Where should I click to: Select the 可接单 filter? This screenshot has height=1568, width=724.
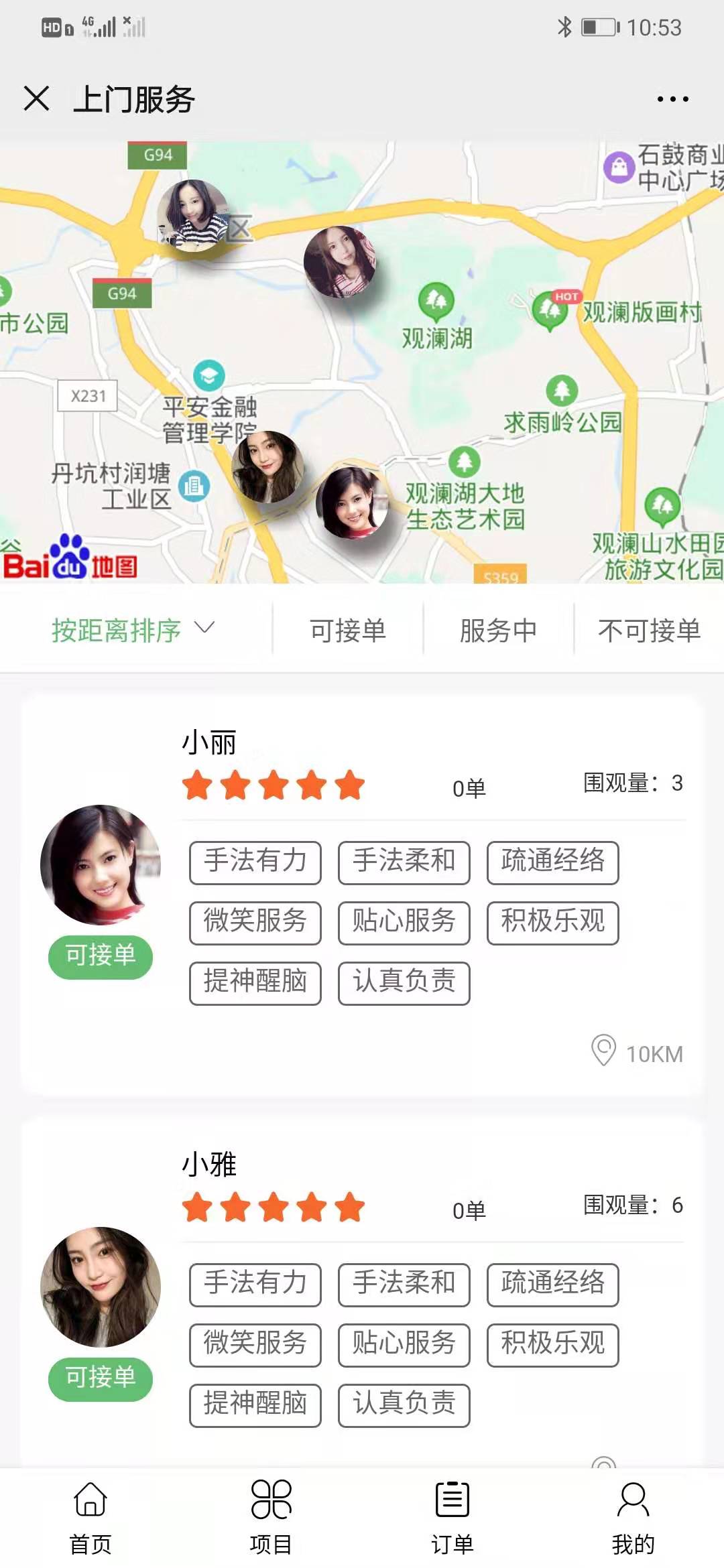347,629
